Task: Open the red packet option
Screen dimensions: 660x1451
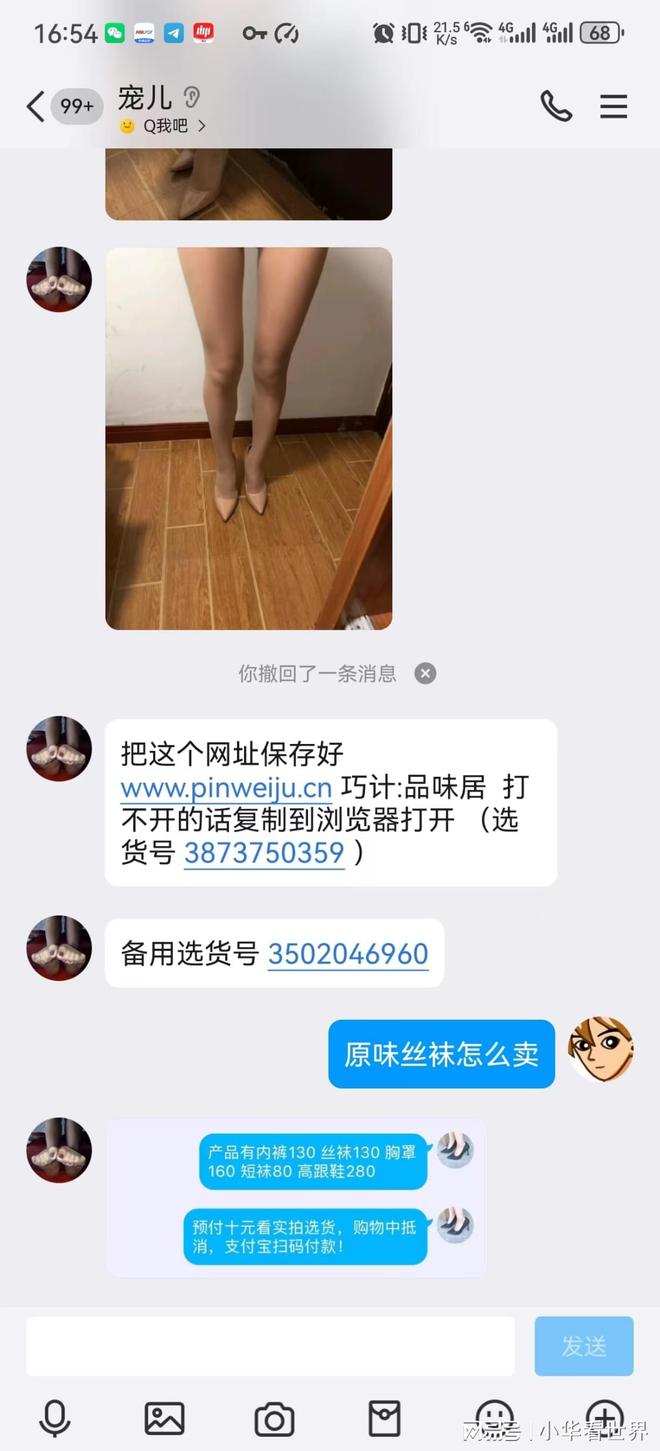Action: pos(384,1418)
